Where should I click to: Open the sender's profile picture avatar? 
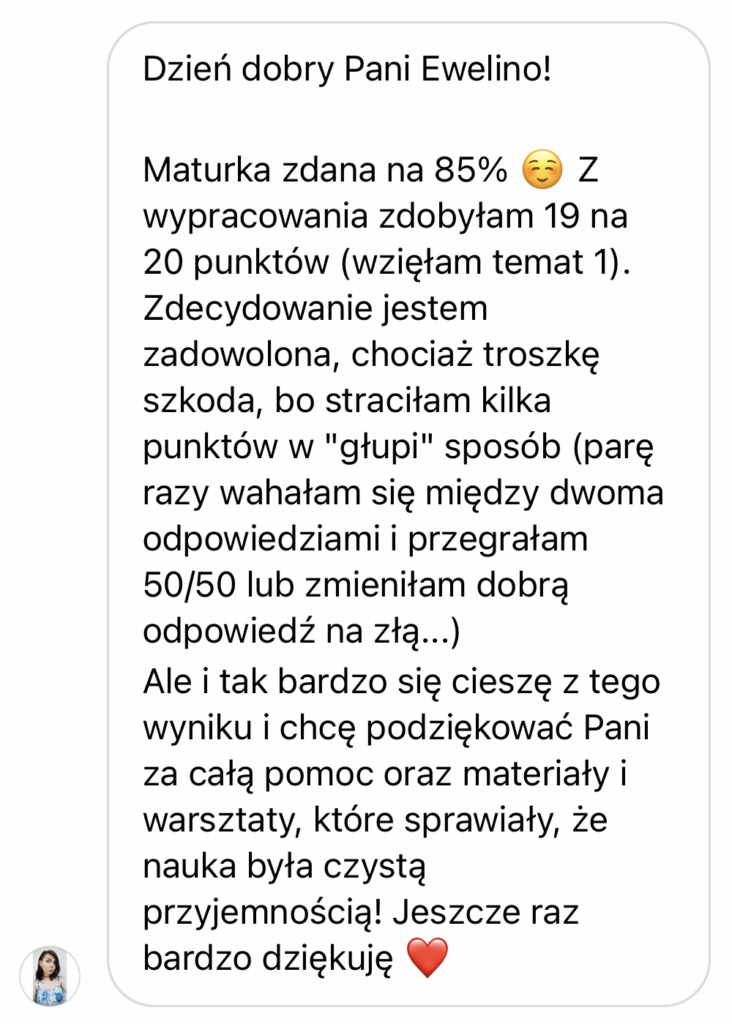coord(49,975)
